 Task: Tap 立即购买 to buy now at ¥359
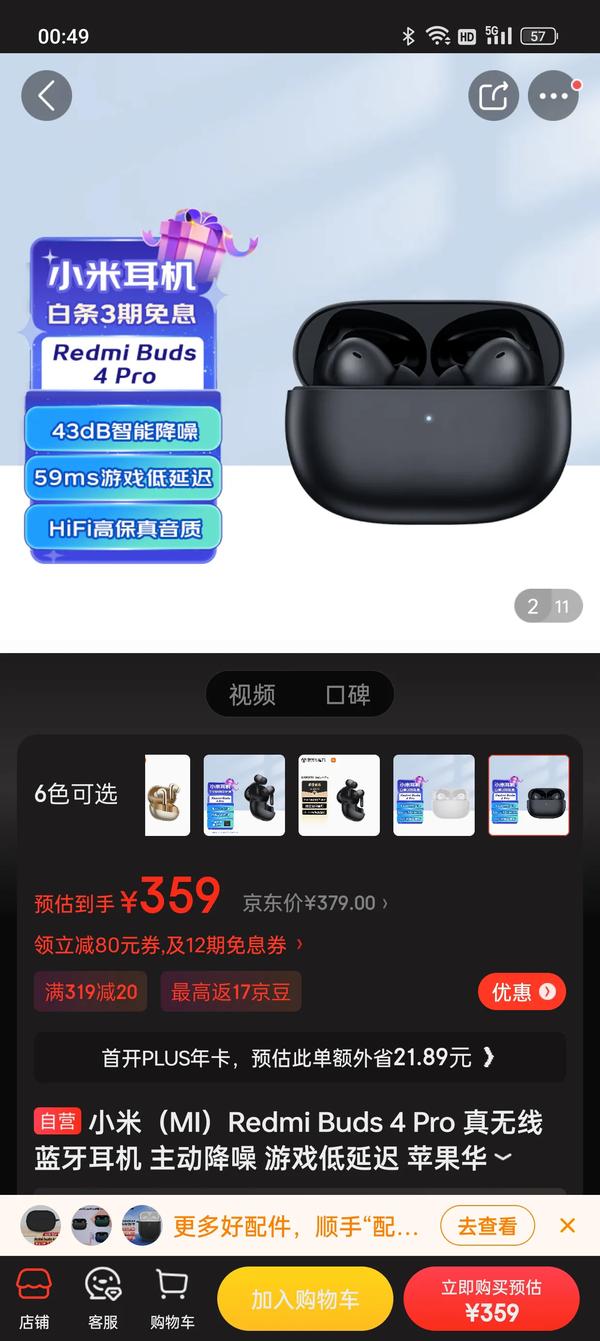(x=491, y=1299)
